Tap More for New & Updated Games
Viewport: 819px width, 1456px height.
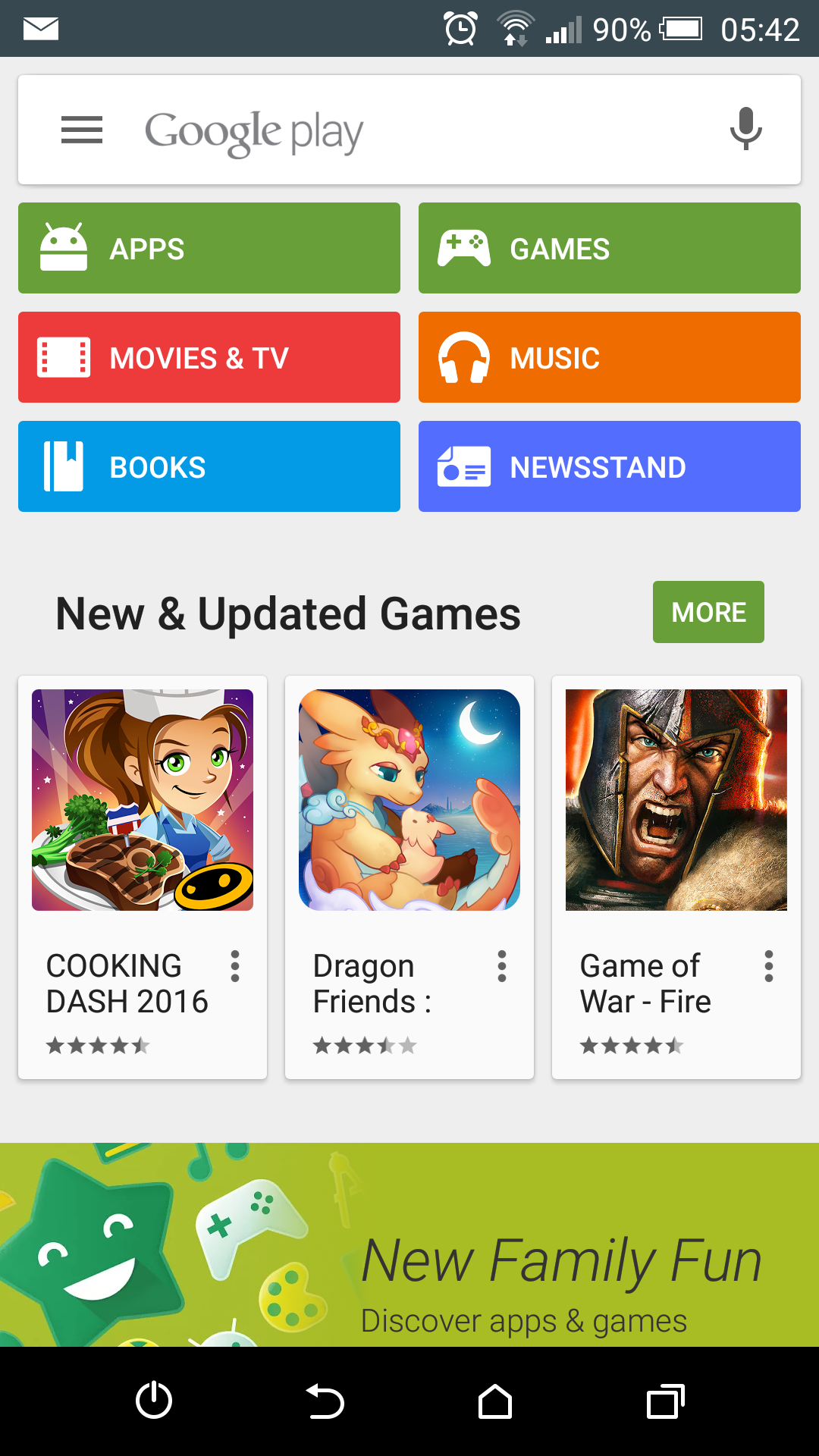(x=708, y=612)
